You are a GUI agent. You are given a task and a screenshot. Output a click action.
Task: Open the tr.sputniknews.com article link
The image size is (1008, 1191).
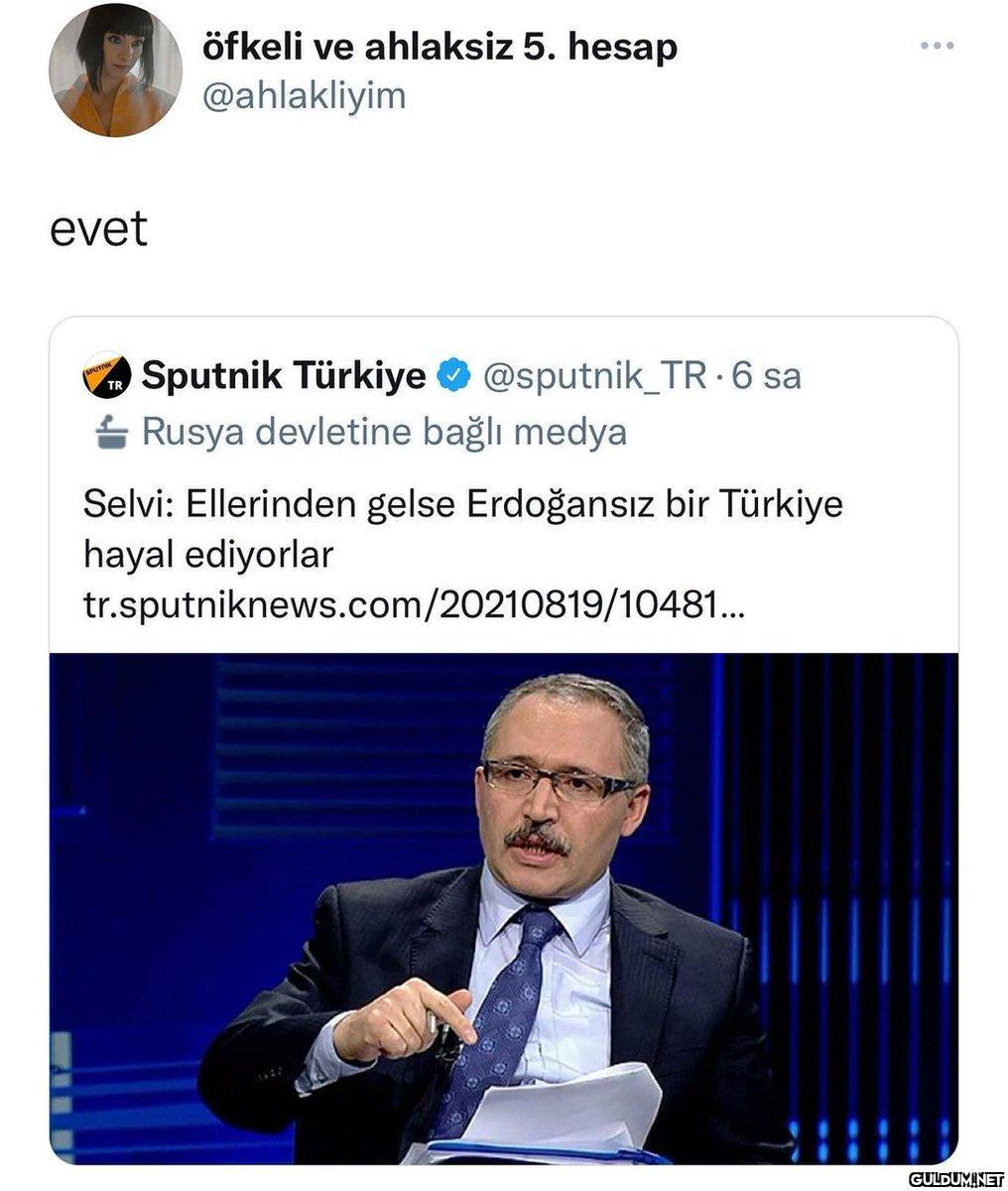(412, 604)
